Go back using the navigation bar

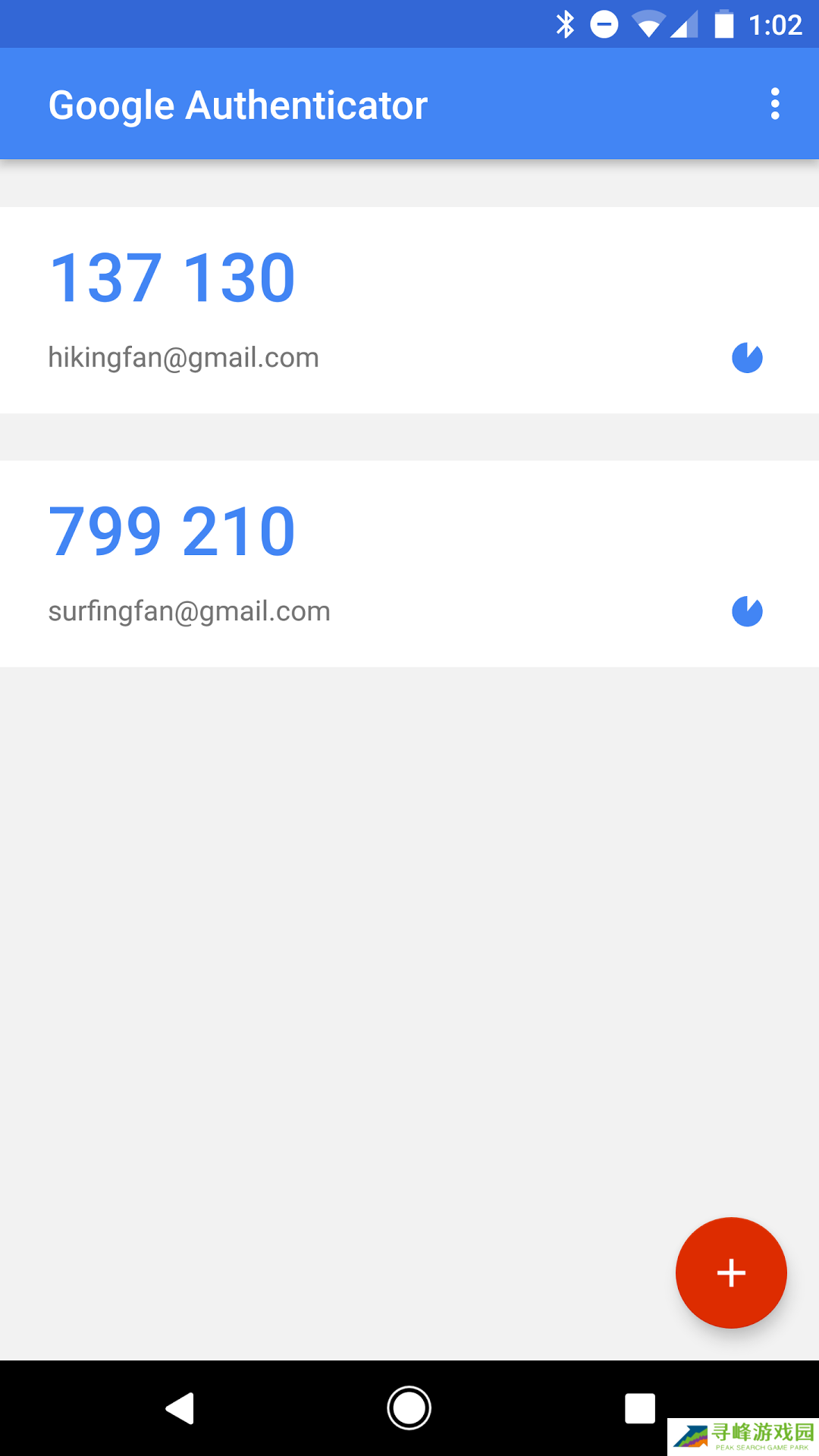click(x=180, y=1408)
